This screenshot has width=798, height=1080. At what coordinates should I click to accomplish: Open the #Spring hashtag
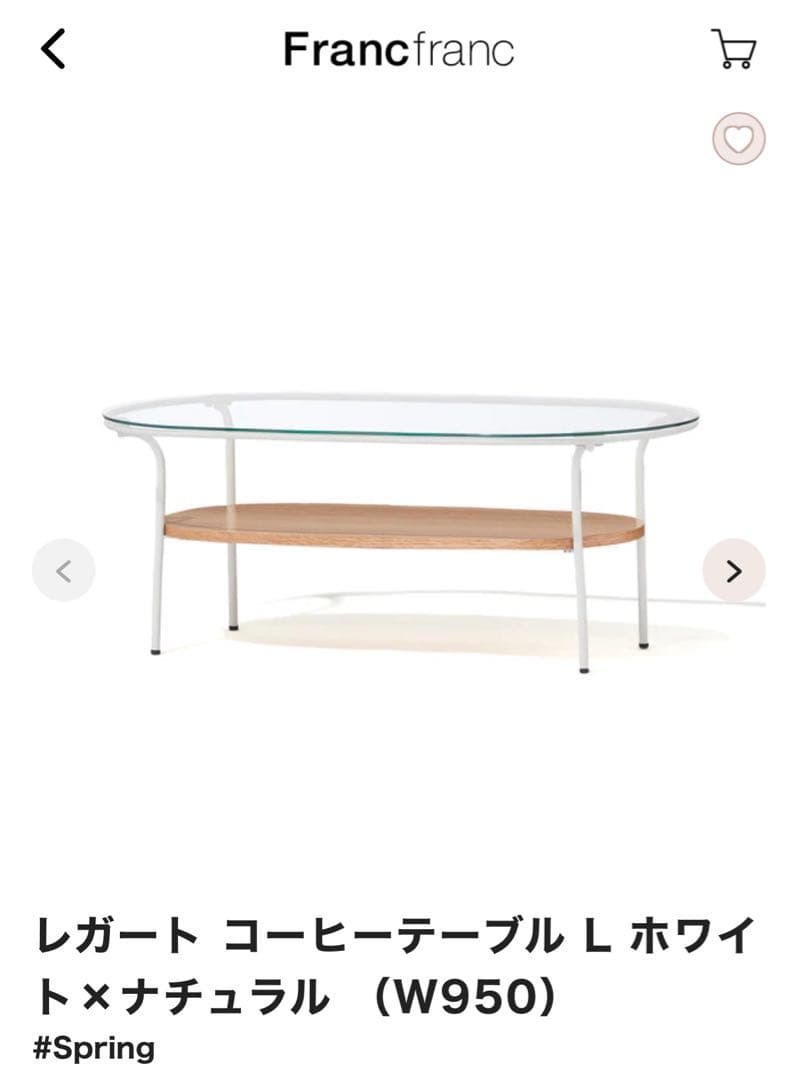[x=96, y=1049]
